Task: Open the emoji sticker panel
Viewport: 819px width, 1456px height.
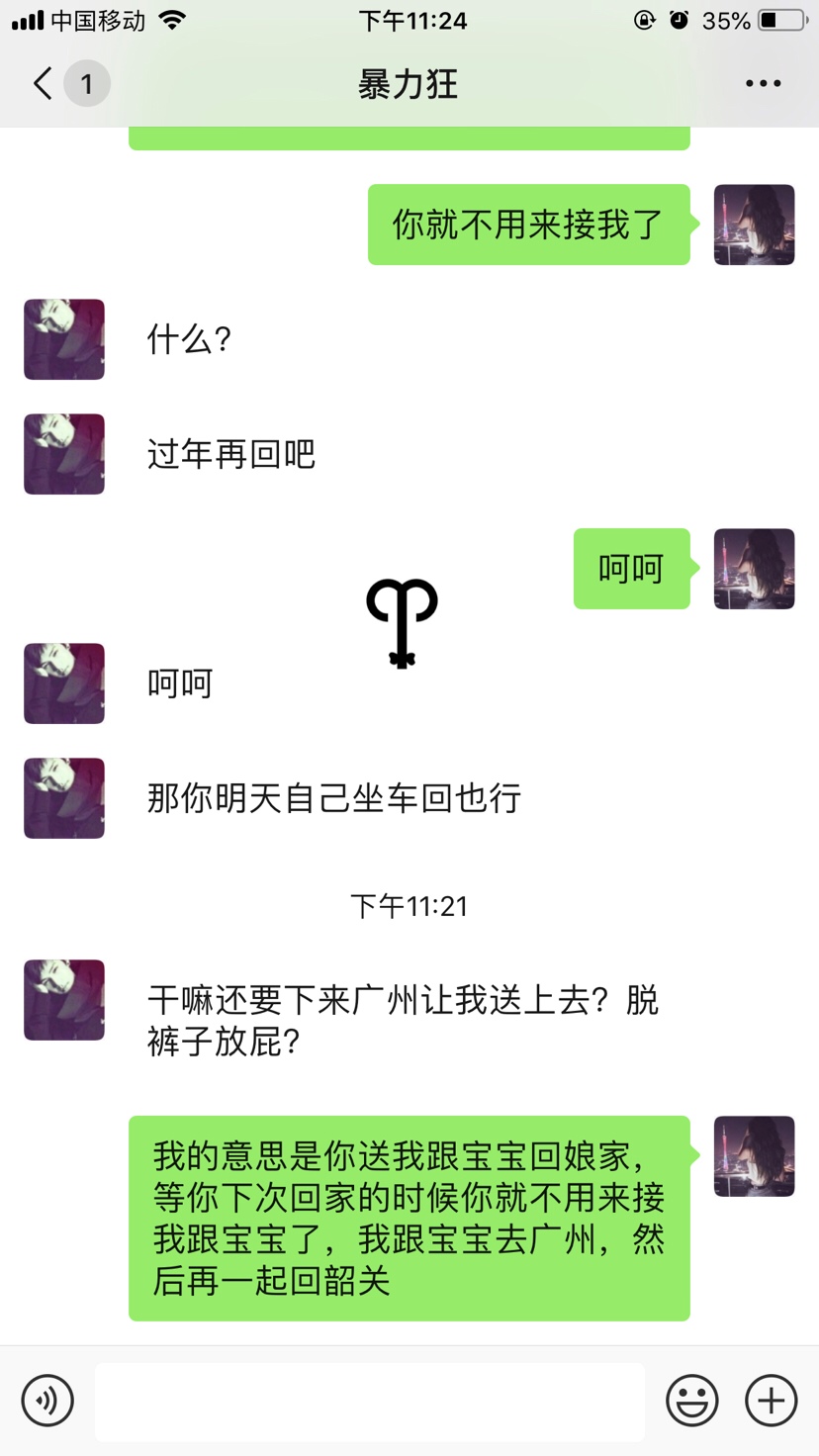Action: coord(691,1400)
